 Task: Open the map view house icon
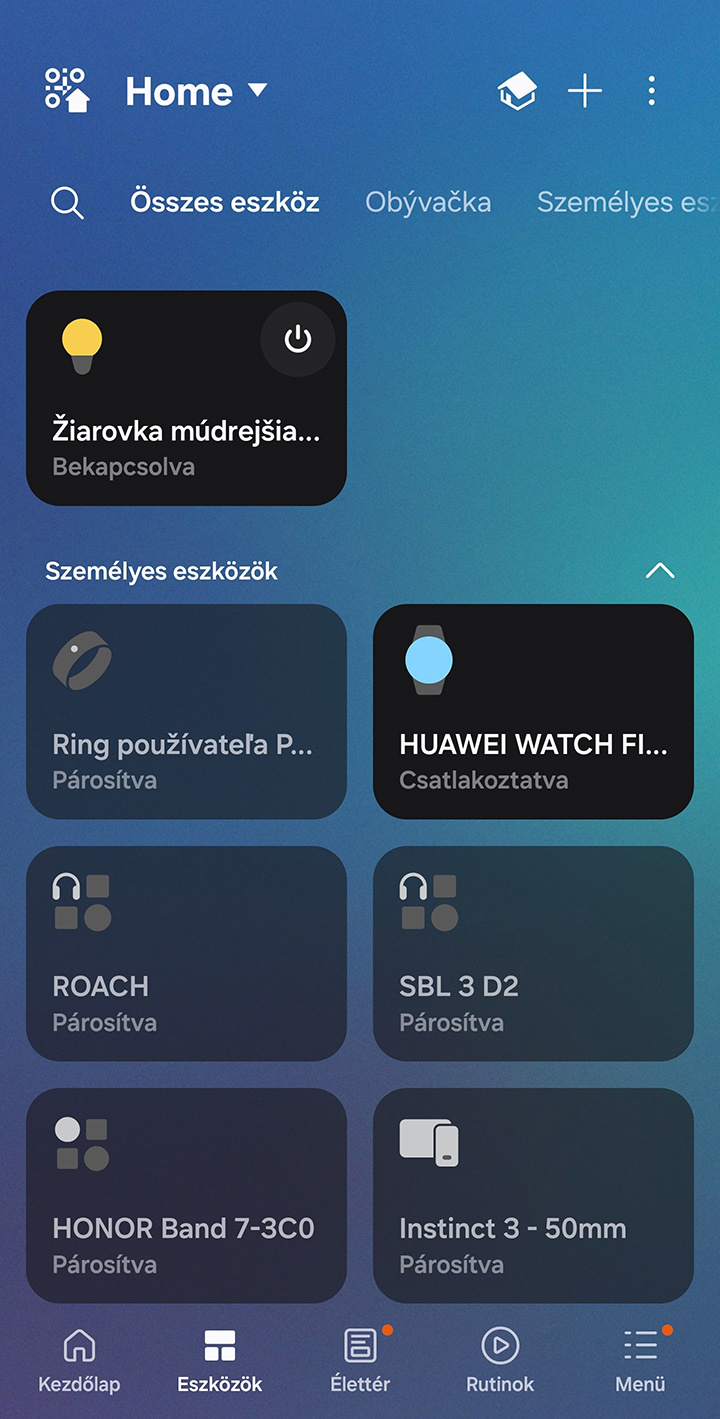point(517,92)
